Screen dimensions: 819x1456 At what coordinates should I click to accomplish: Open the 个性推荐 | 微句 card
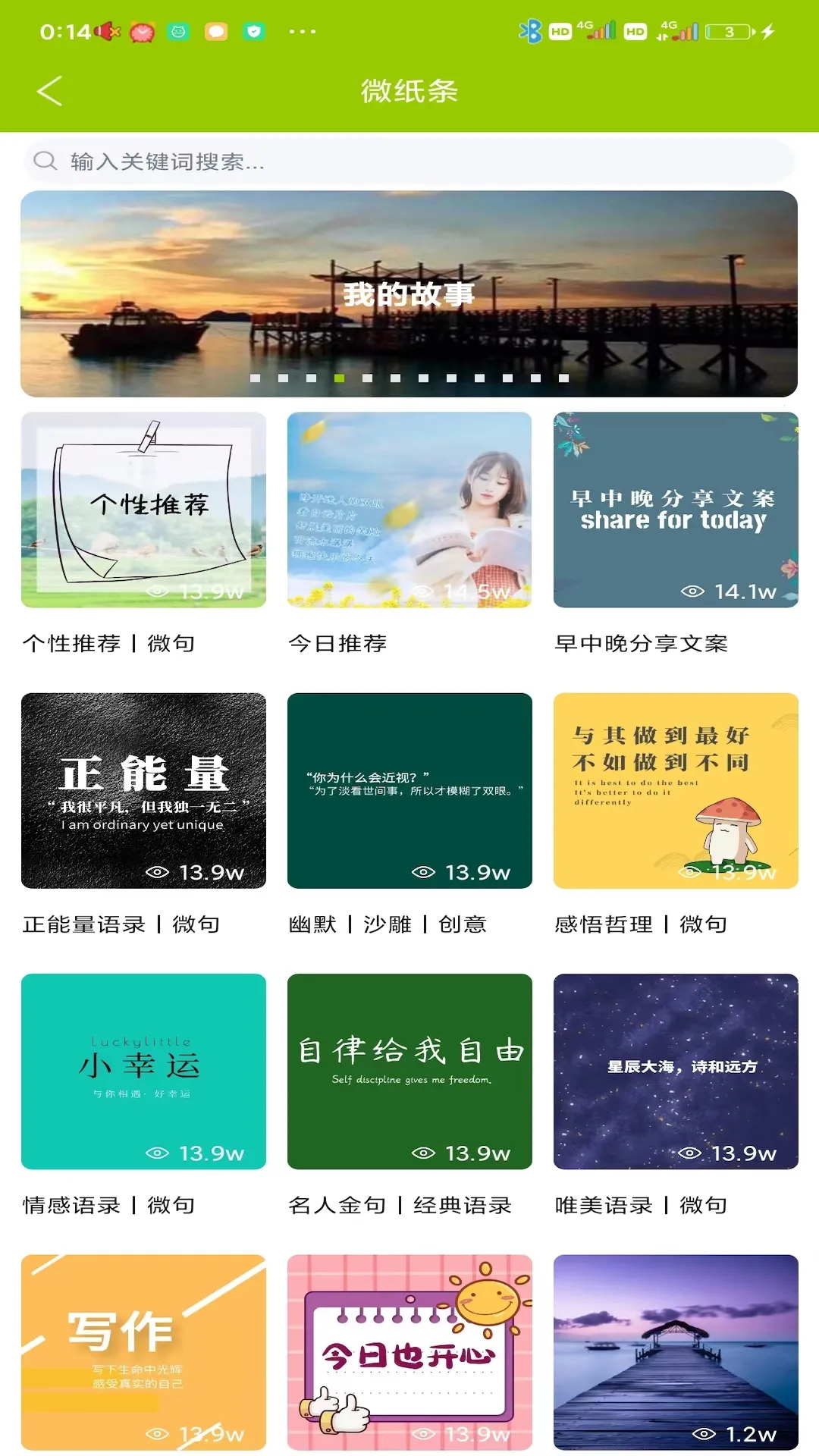pyautogui.click(x=143, y=510)
